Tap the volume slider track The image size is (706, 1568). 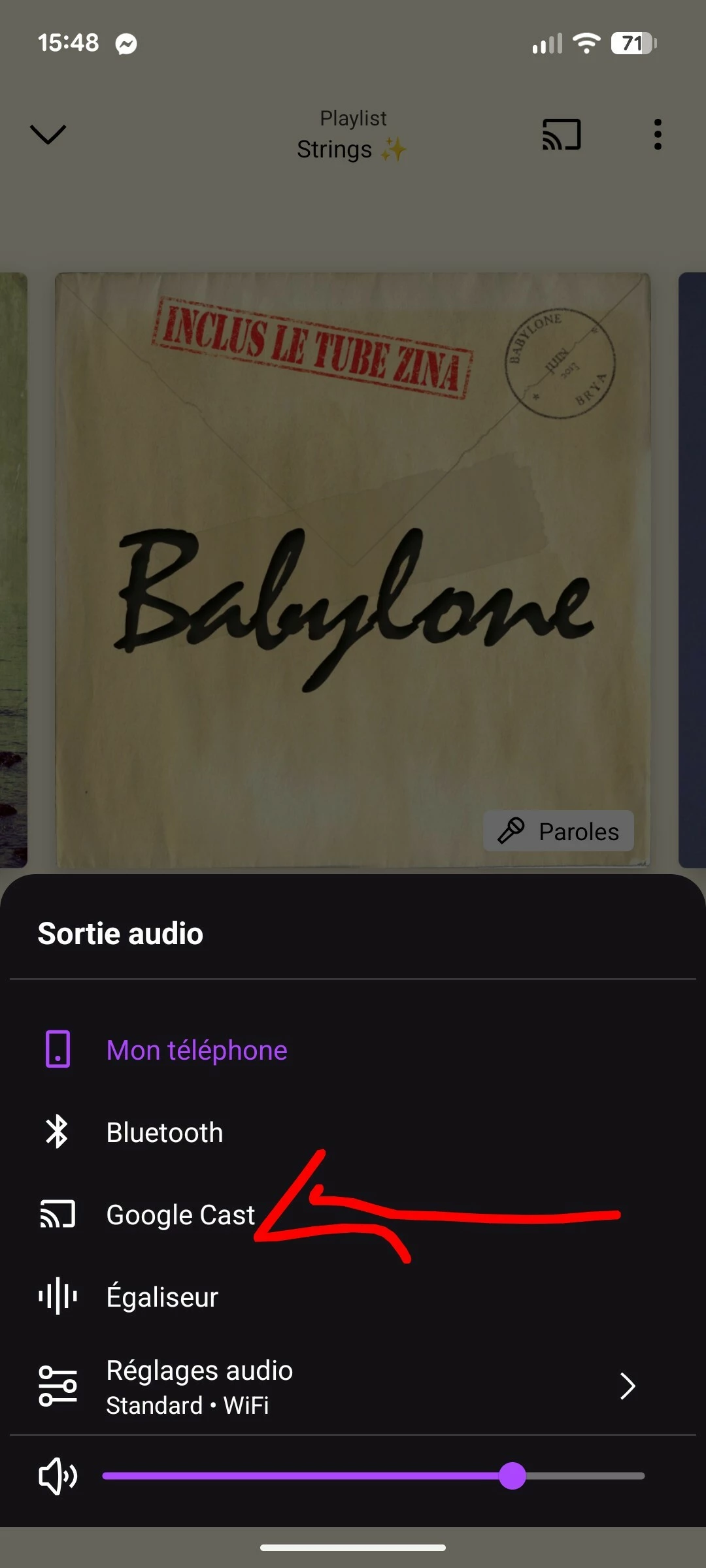pos(373,1476)
